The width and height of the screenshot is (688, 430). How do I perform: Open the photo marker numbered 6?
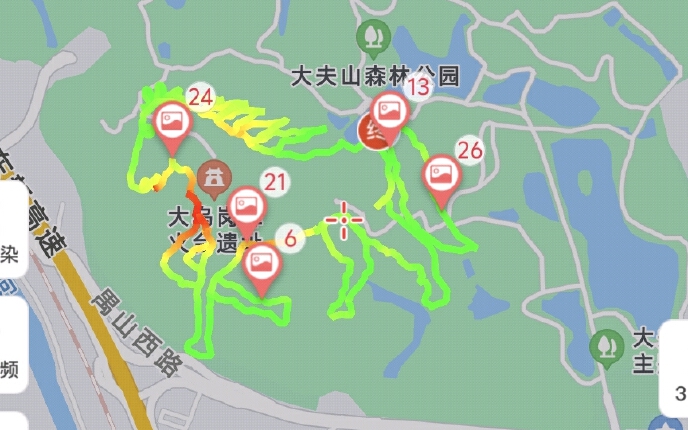[263, 262]
